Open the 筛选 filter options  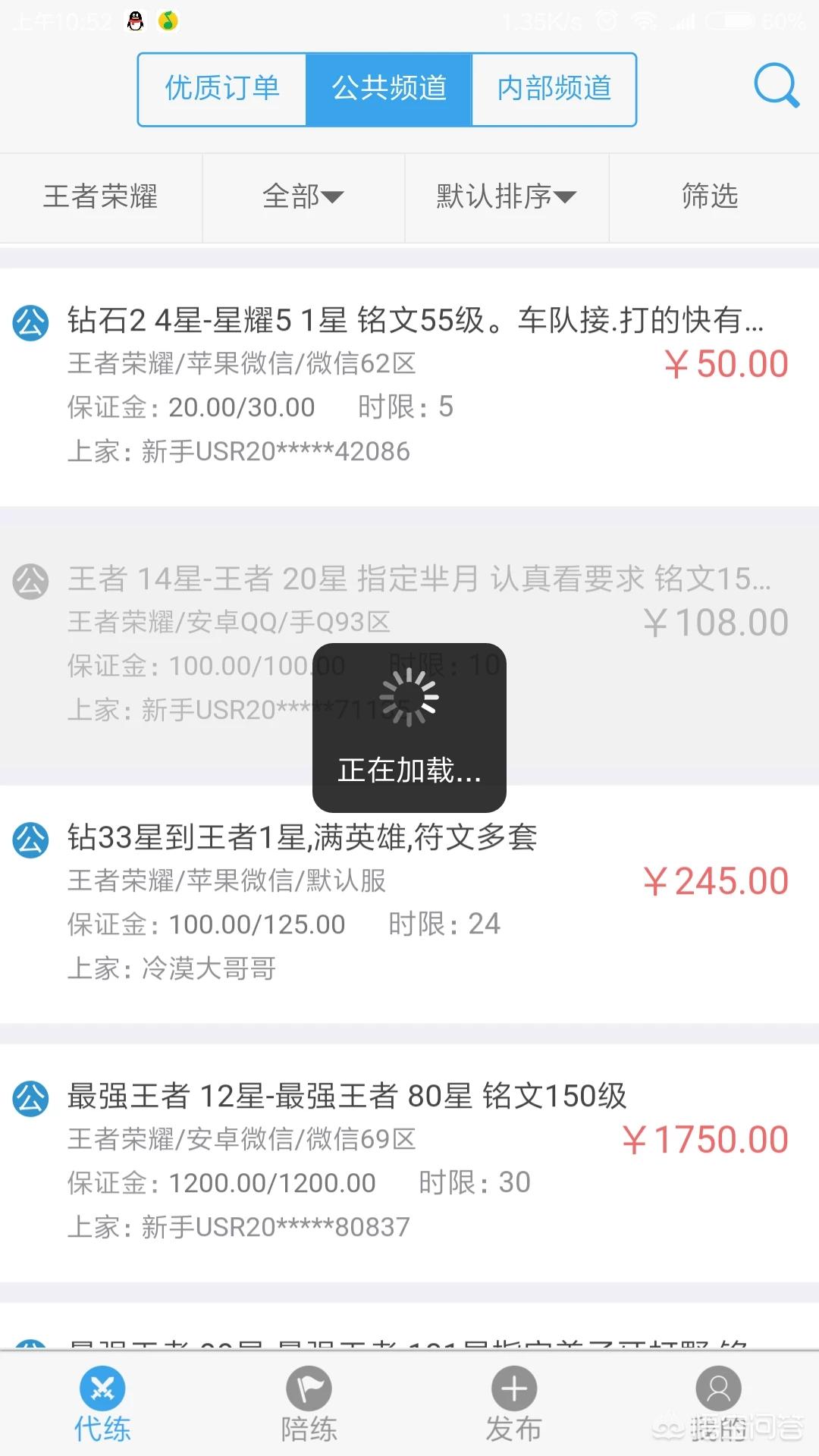[x=710, y=197]
